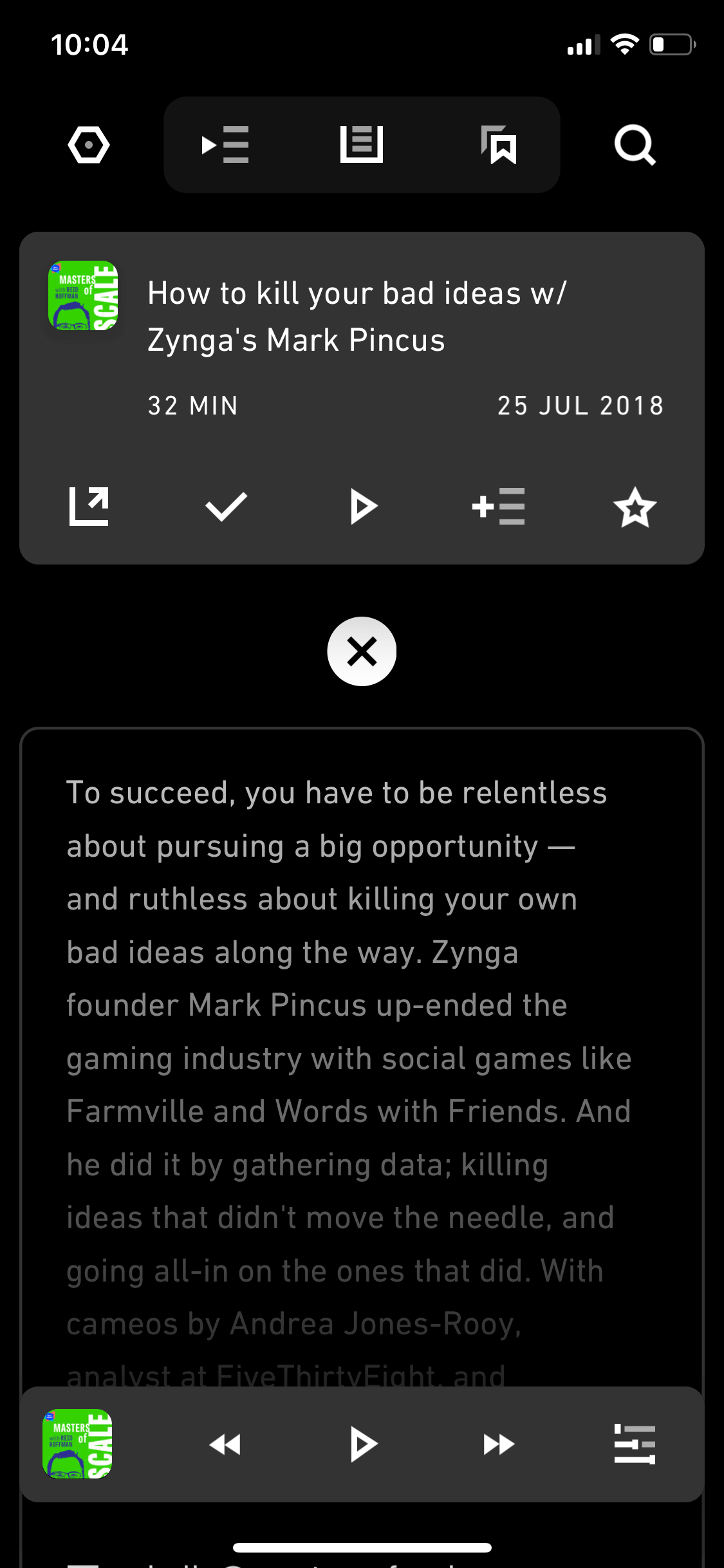Viewport: 724px width, 1568px height.
Task: Add this episode to the queue
Action: coord(499,507)
